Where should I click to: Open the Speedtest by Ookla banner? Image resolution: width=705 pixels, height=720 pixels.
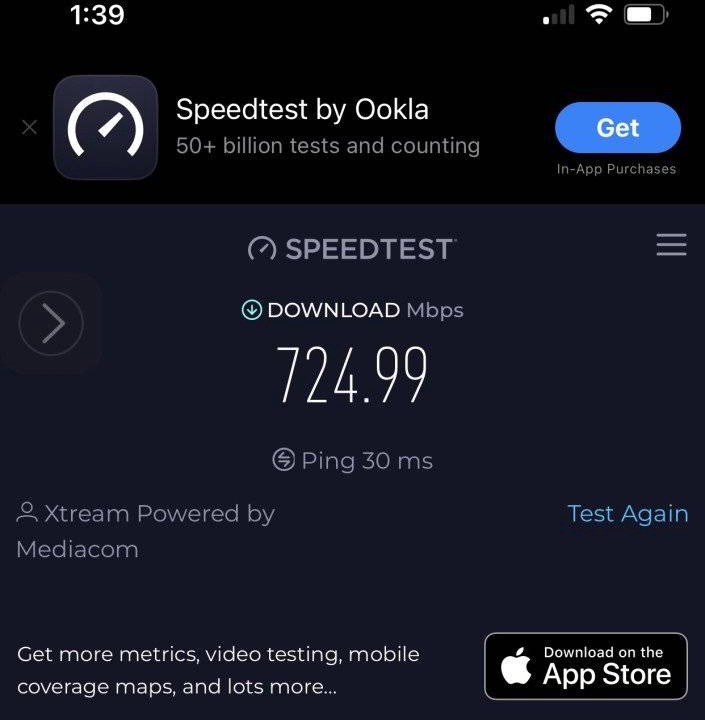(327, 127)
